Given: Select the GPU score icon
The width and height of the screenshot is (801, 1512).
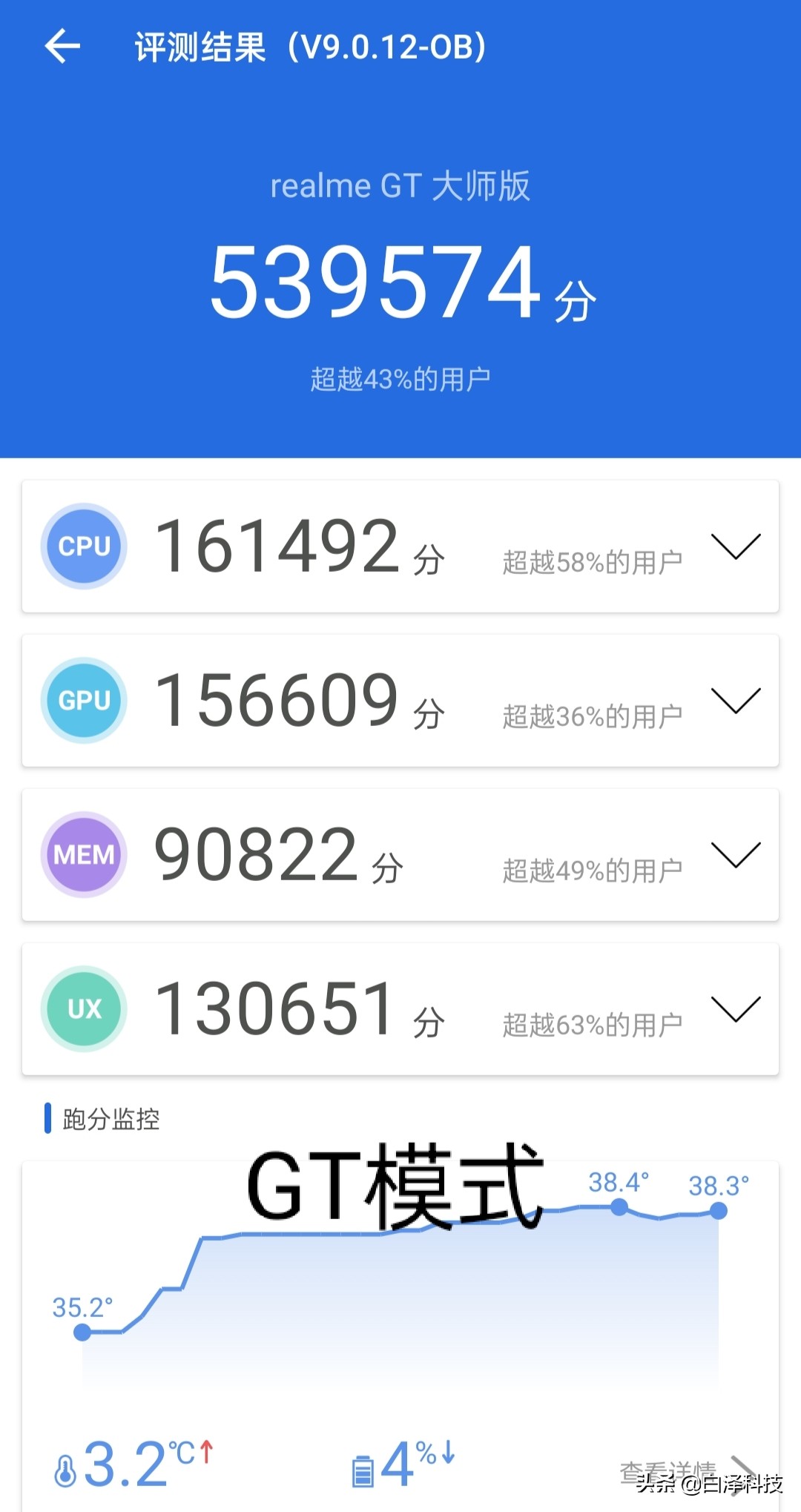Looking at the screenshot, I should [x=83, y=701].
